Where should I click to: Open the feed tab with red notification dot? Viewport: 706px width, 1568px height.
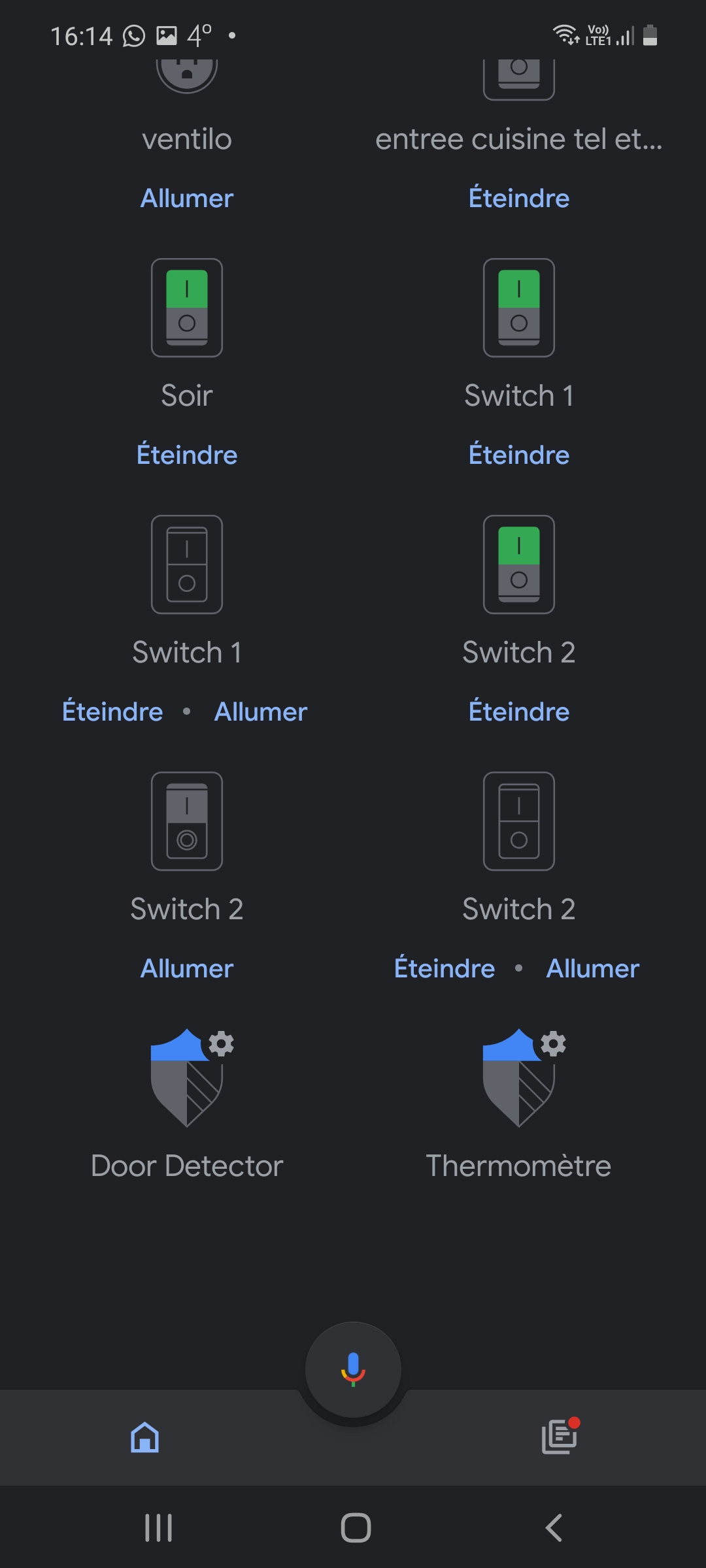[560, 1437]
